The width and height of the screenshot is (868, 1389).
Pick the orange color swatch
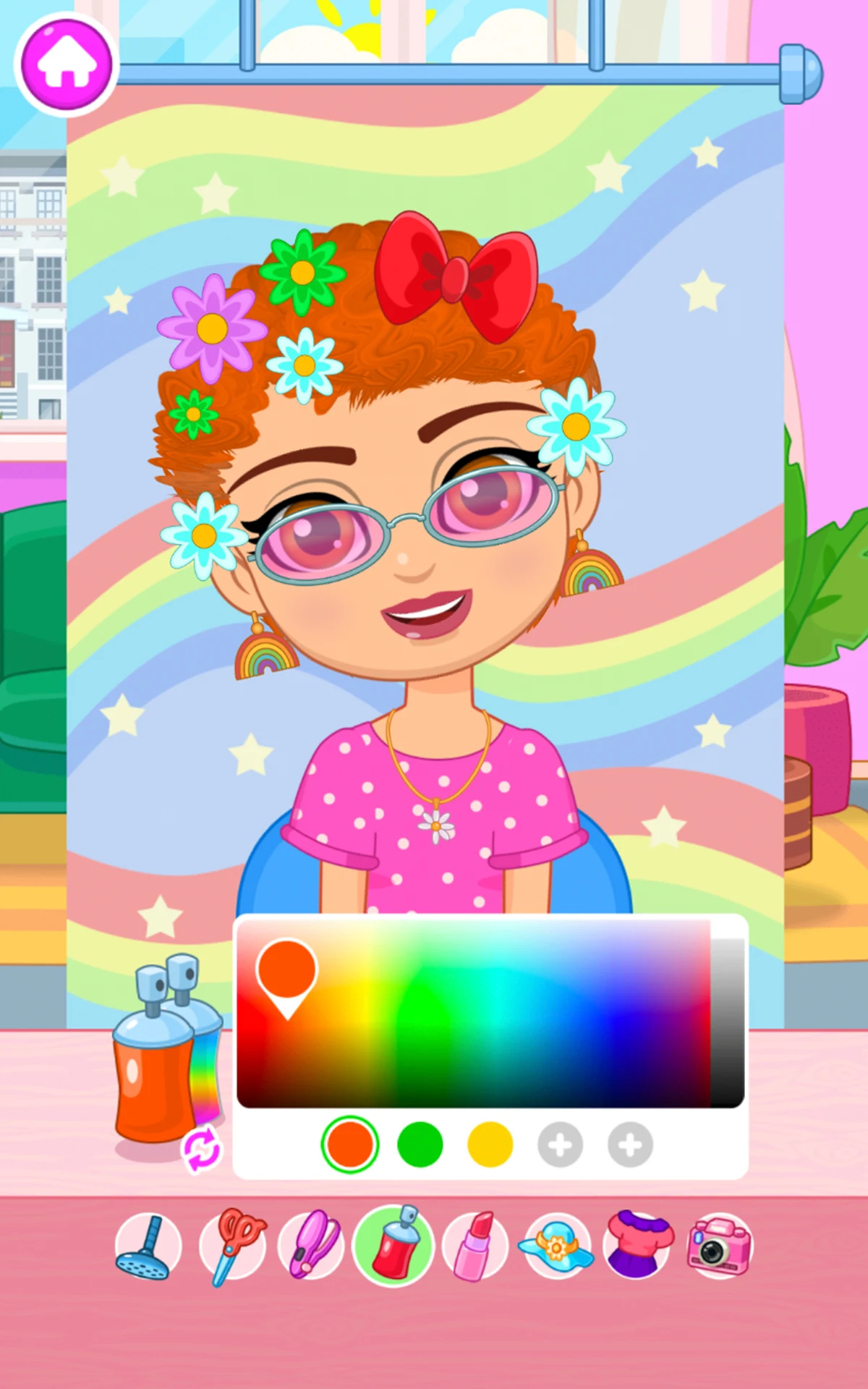pyautogui.click(x=349, y=1145)
